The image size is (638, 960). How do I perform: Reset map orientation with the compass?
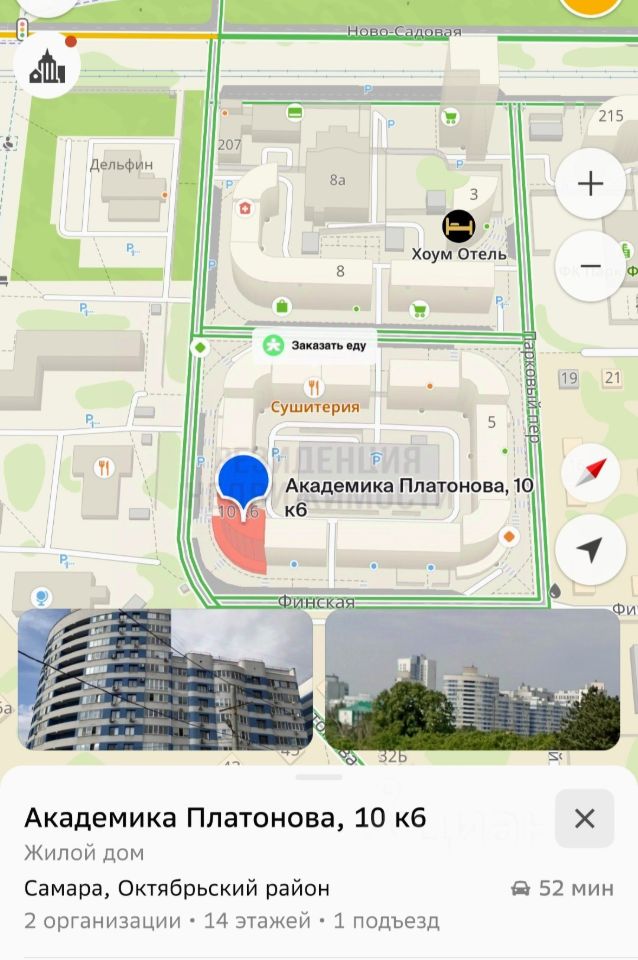coord(590,470)
